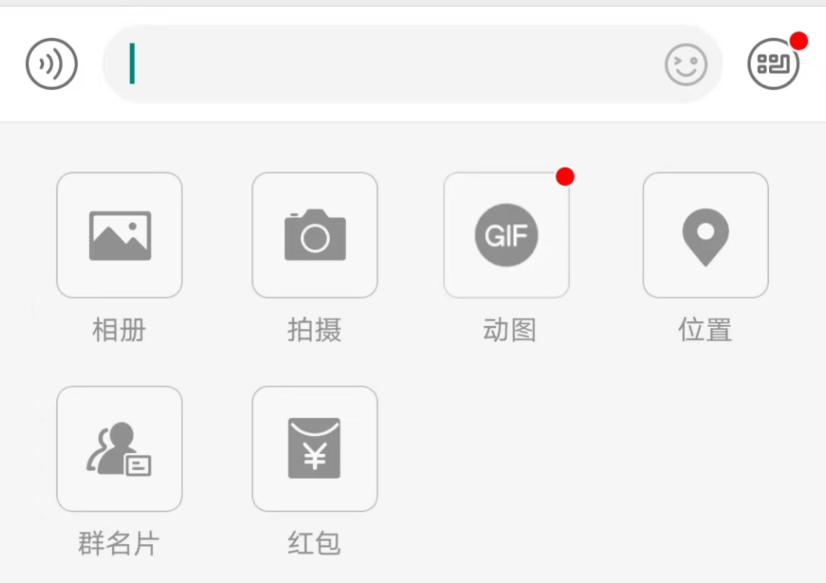Screen dimensions: 826x583
Task: Share location with 位置
Action: pyautogui.click(x=705, y=236)
